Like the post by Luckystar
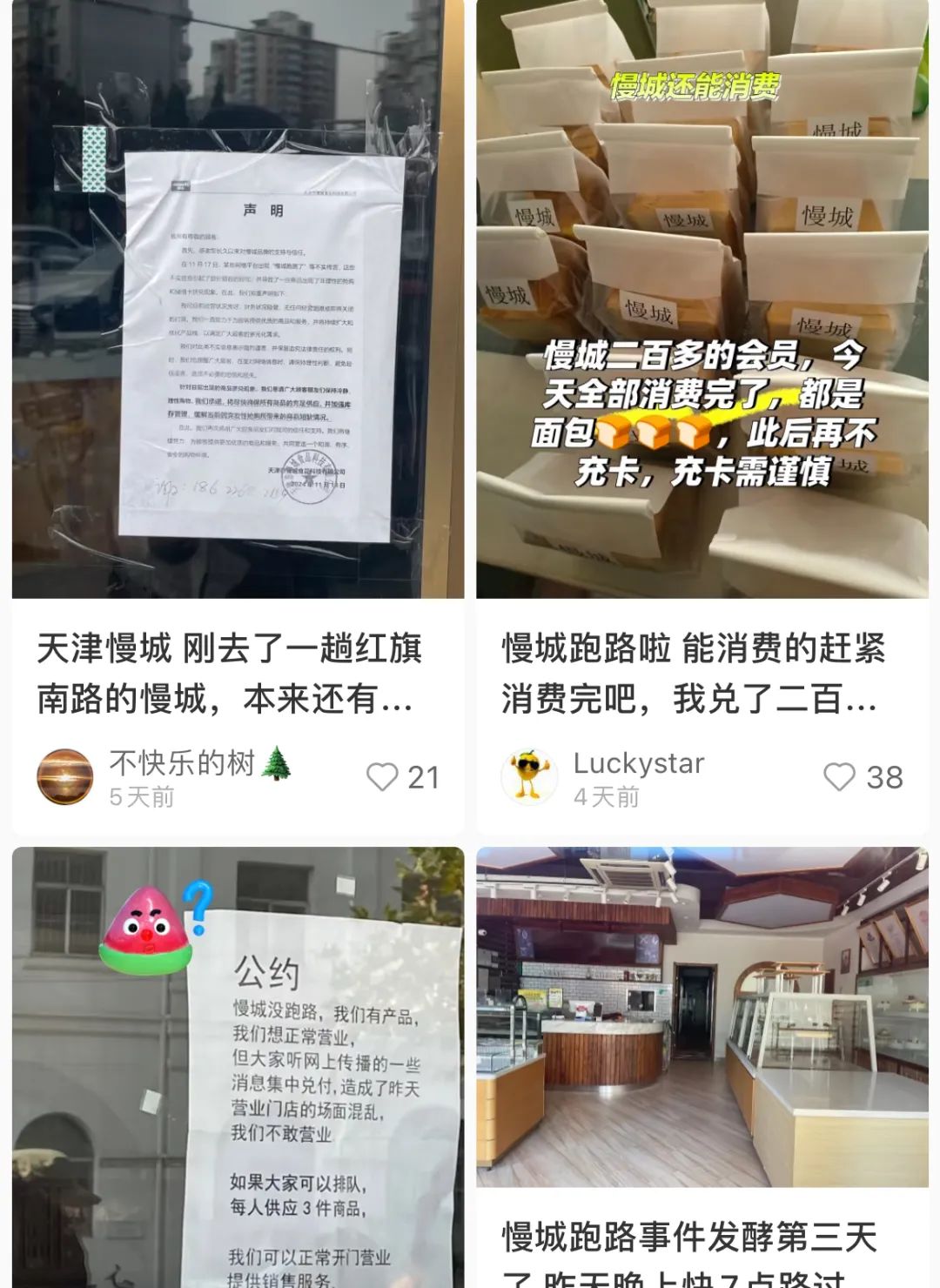 [x=839, y=776]
